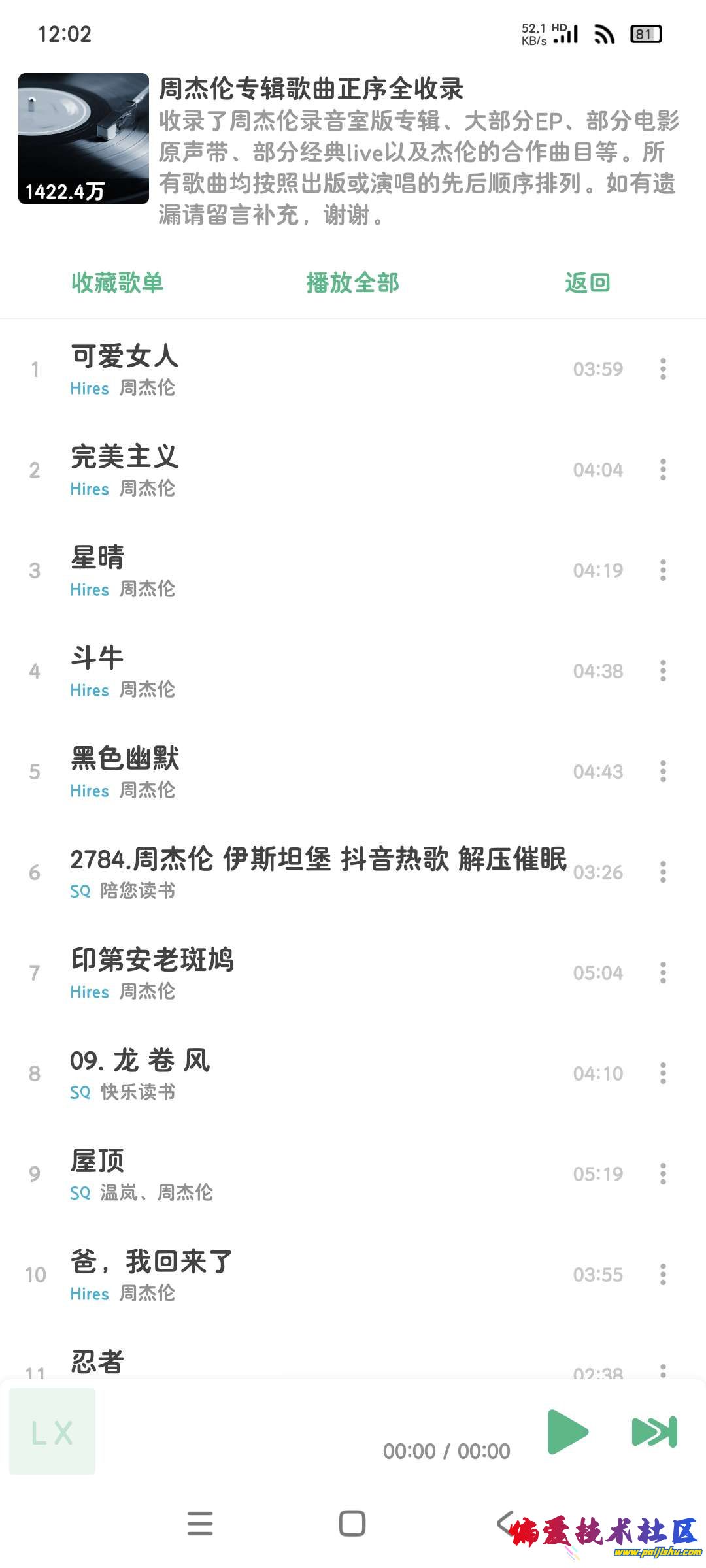The image size is (706, 1568).
Task: Skip to the next track
Action: [654, 1432]
